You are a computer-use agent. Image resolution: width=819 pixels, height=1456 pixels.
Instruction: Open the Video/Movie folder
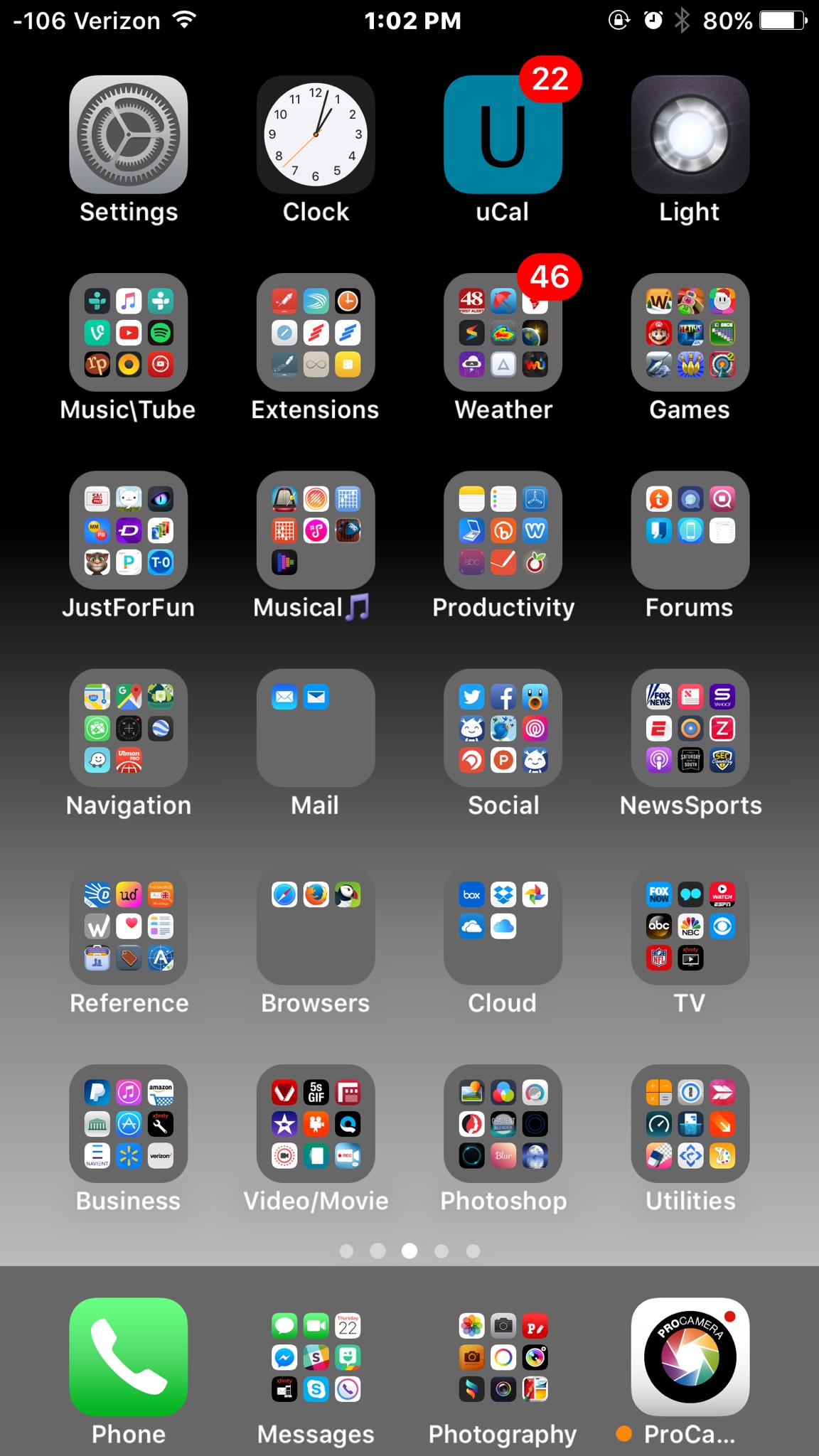pyautogui.click(x=316, y=1123)
